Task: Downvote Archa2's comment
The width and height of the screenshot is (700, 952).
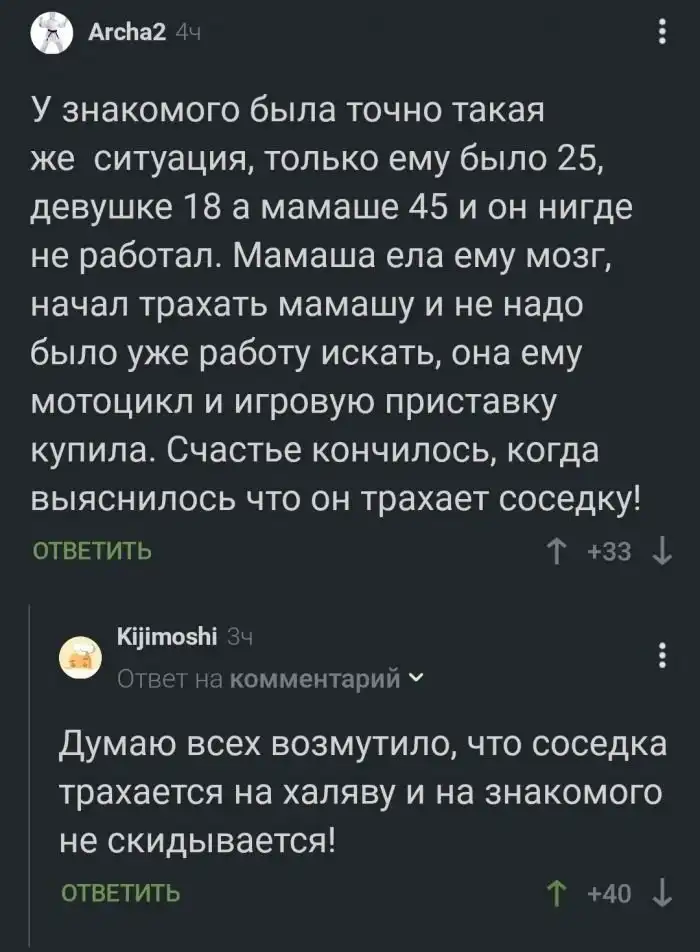Action: coord(661,551)
